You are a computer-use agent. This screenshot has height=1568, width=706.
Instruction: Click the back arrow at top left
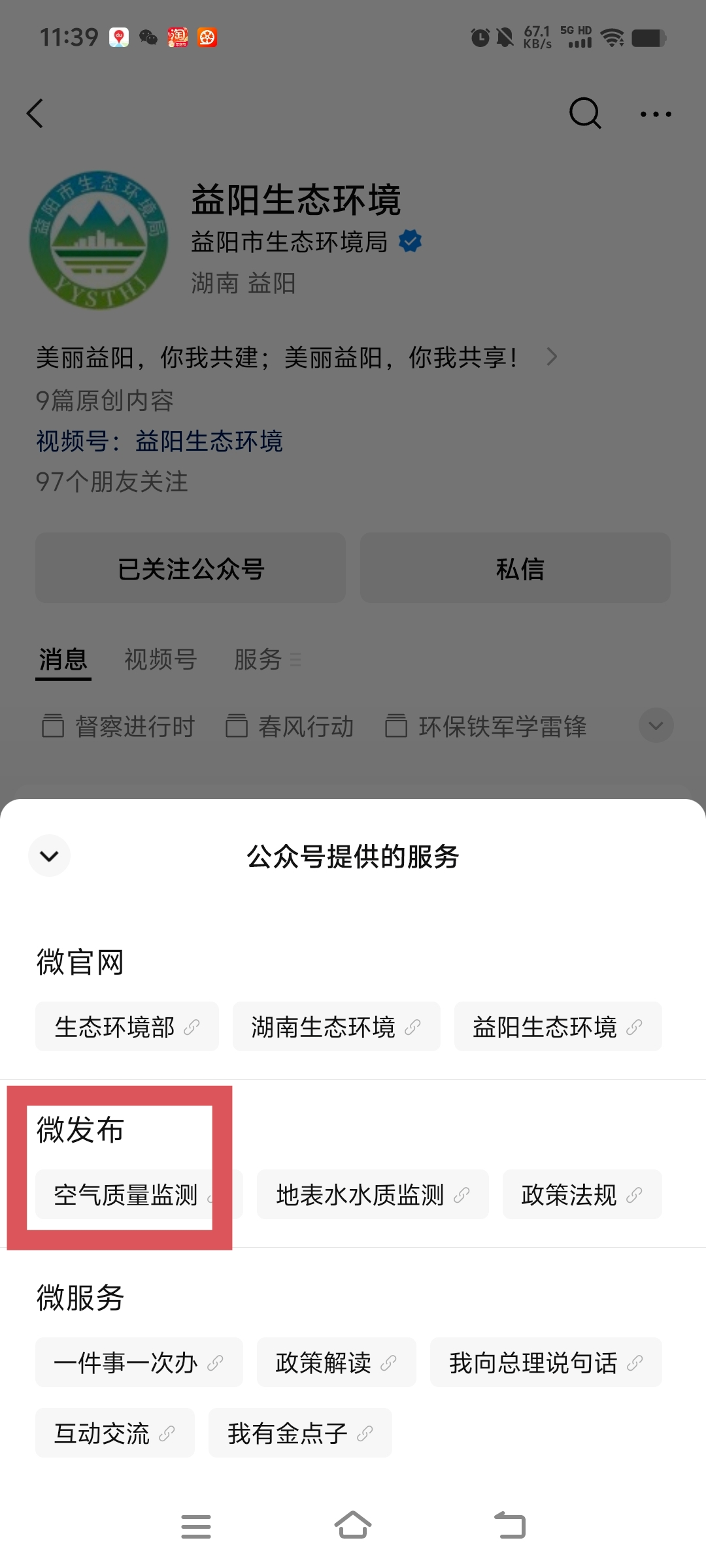pos(35,114)
